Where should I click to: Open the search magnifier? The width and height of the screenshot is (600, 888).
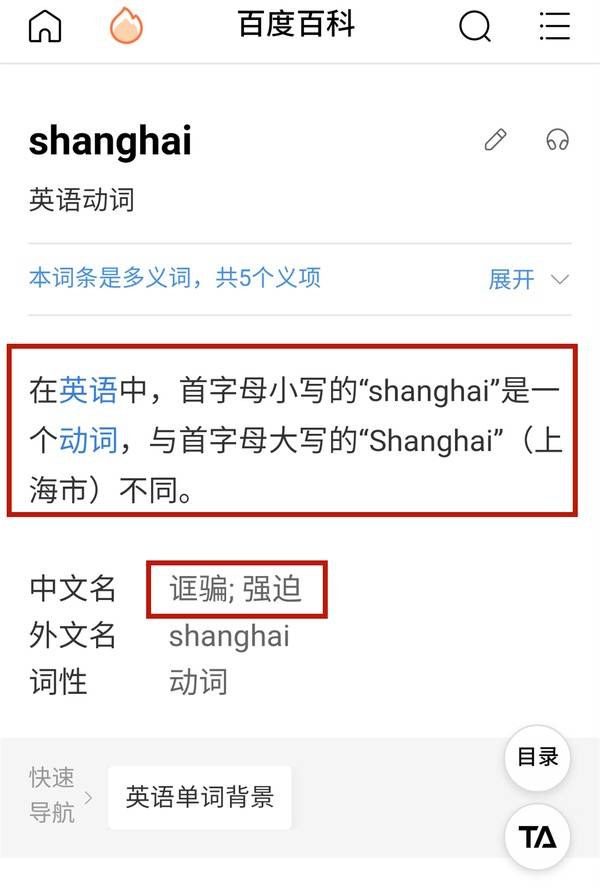click(476, 27)
